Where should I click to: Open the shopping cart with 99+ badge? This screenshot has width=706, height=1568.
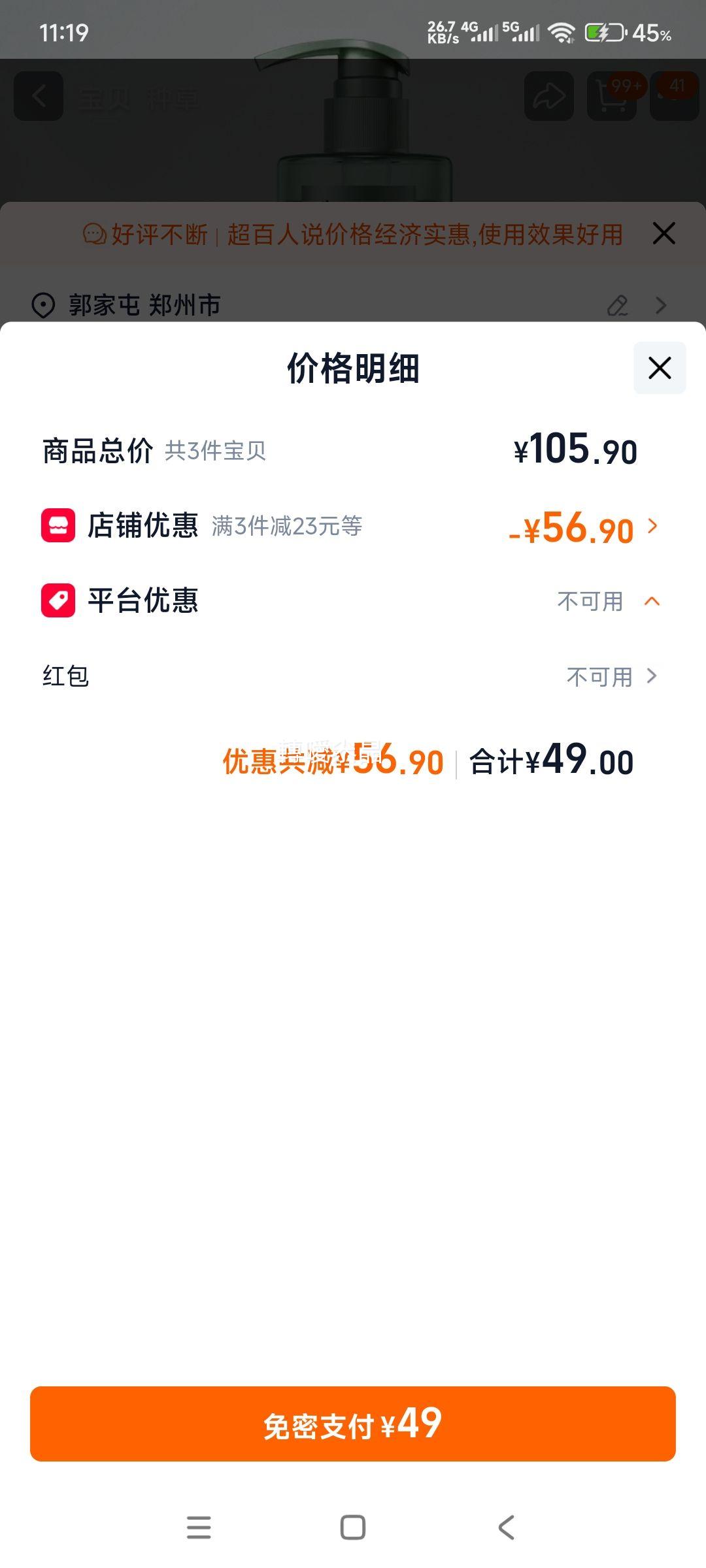(611, 95)
